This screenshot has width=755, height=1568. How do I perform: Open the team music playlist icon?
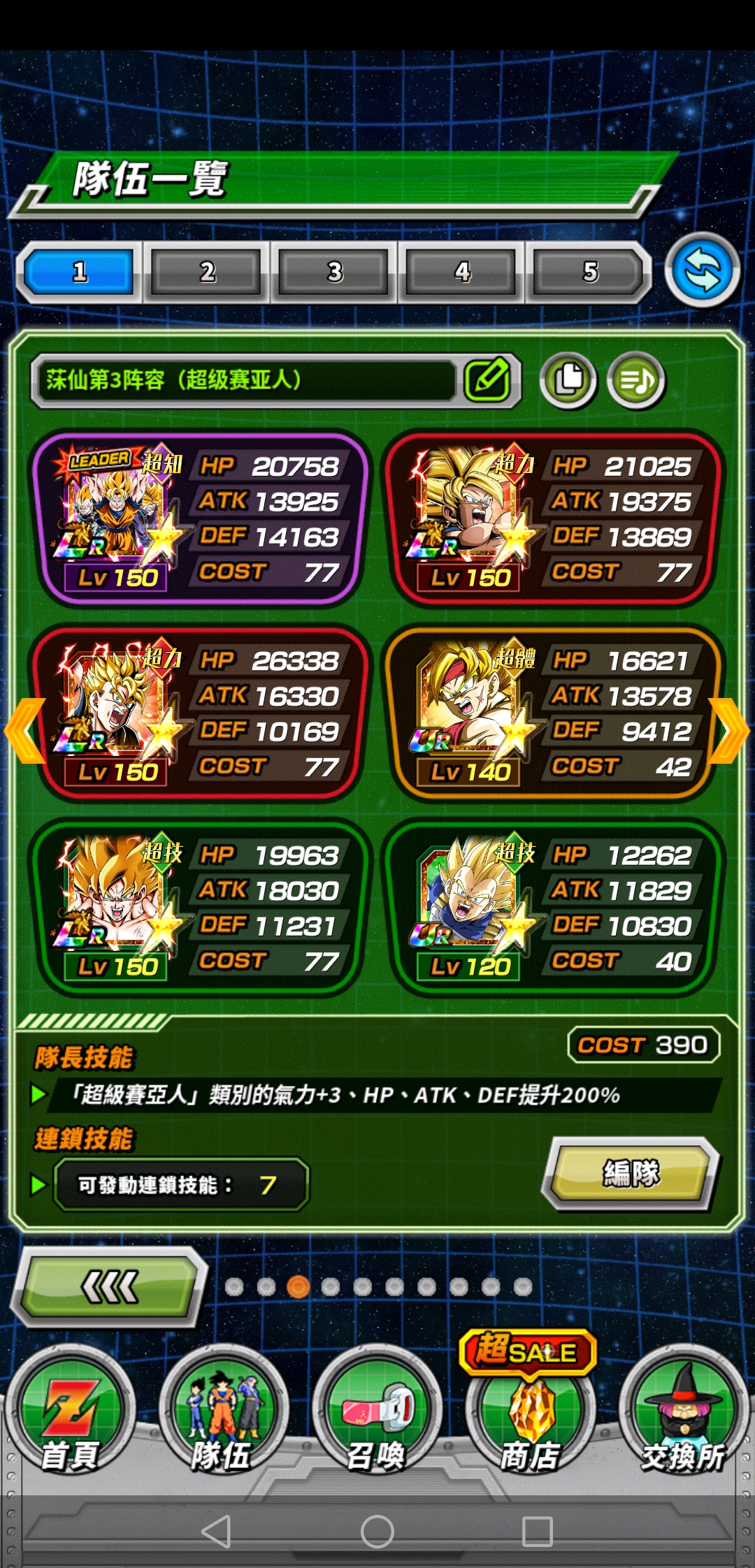(636, 380)
